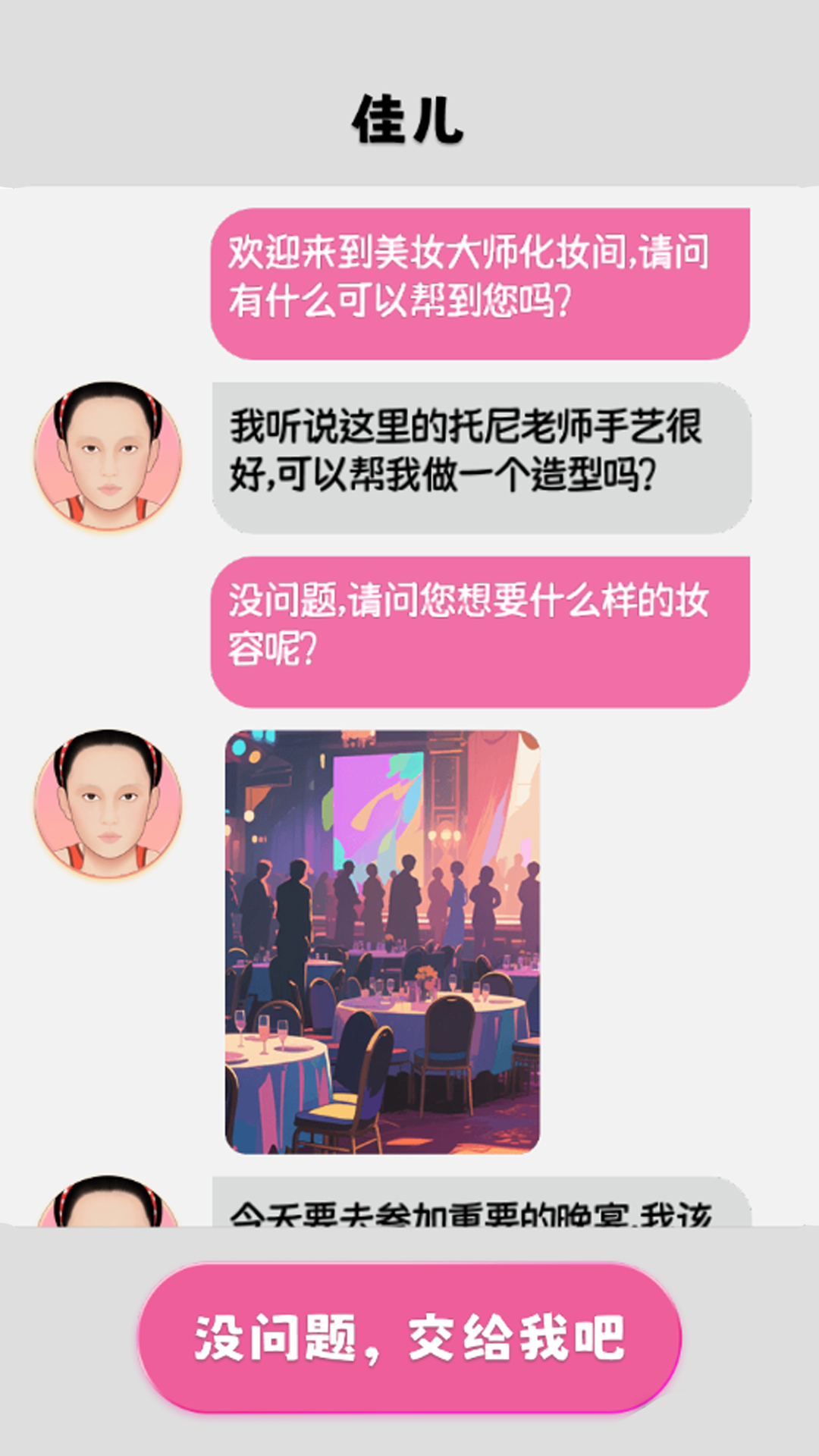Tap the 没问题，交给我吧 button
The image size is (819, 1456).
(x=409, y=1338)
